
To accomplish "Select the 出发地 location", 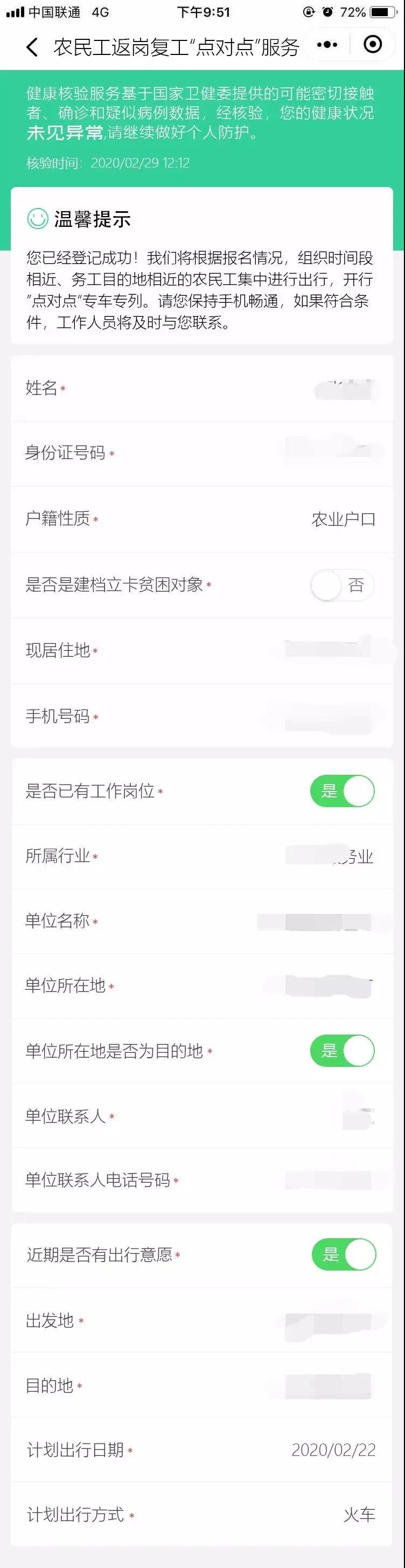I will pyautogui.click(x=331, y=1320).
